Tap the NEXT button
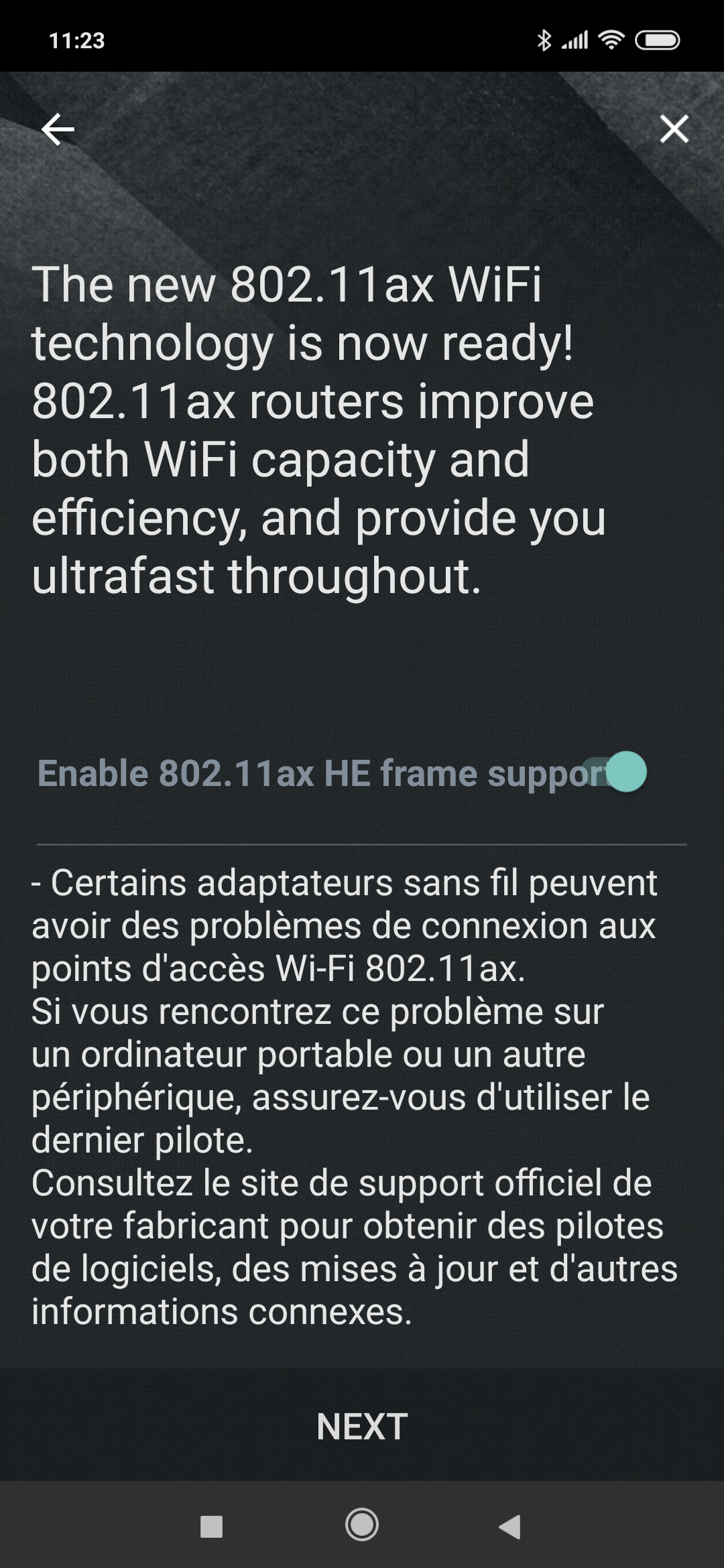This screenshot has height=1568, width=724. (x=362, y=1426)
